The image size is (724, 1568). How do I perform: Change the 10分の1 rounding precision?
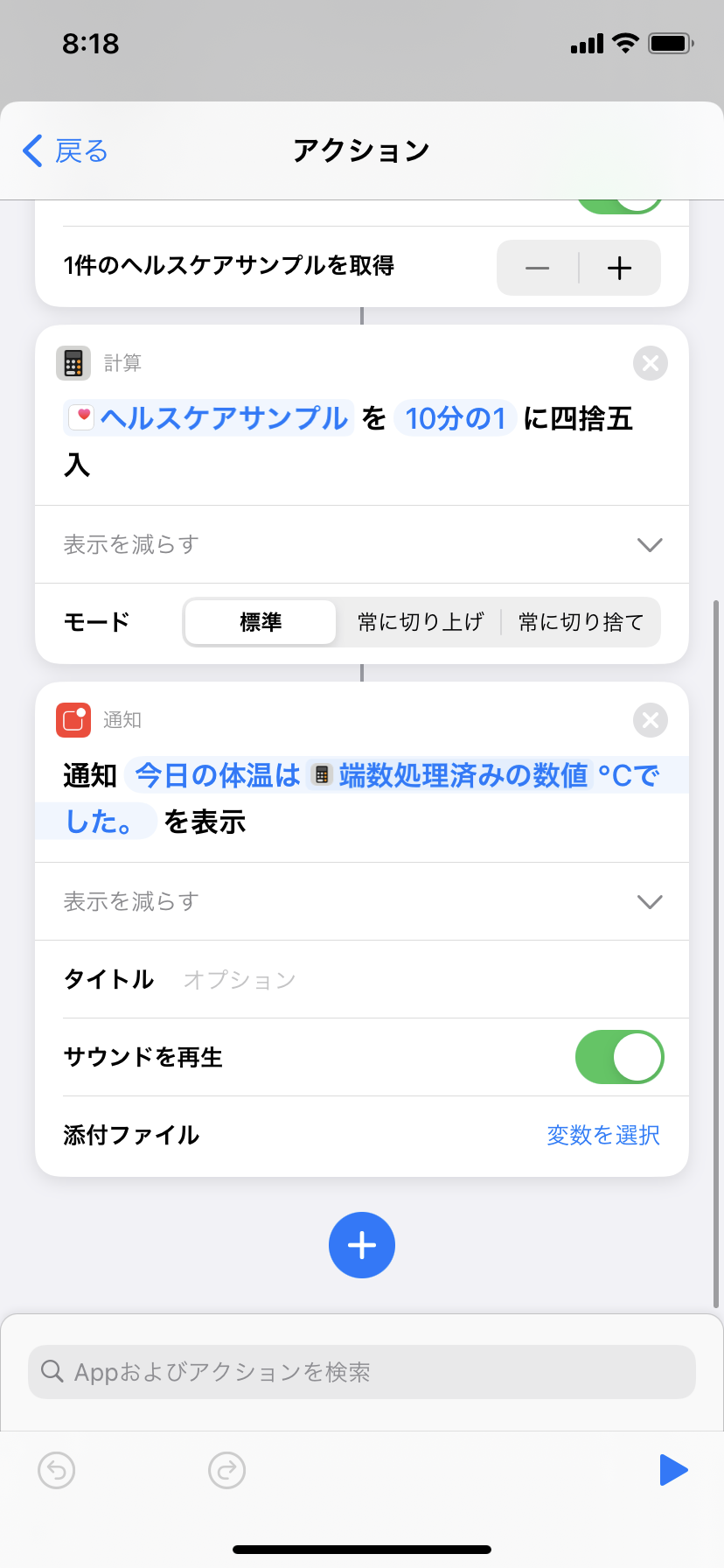click(455, 418)
